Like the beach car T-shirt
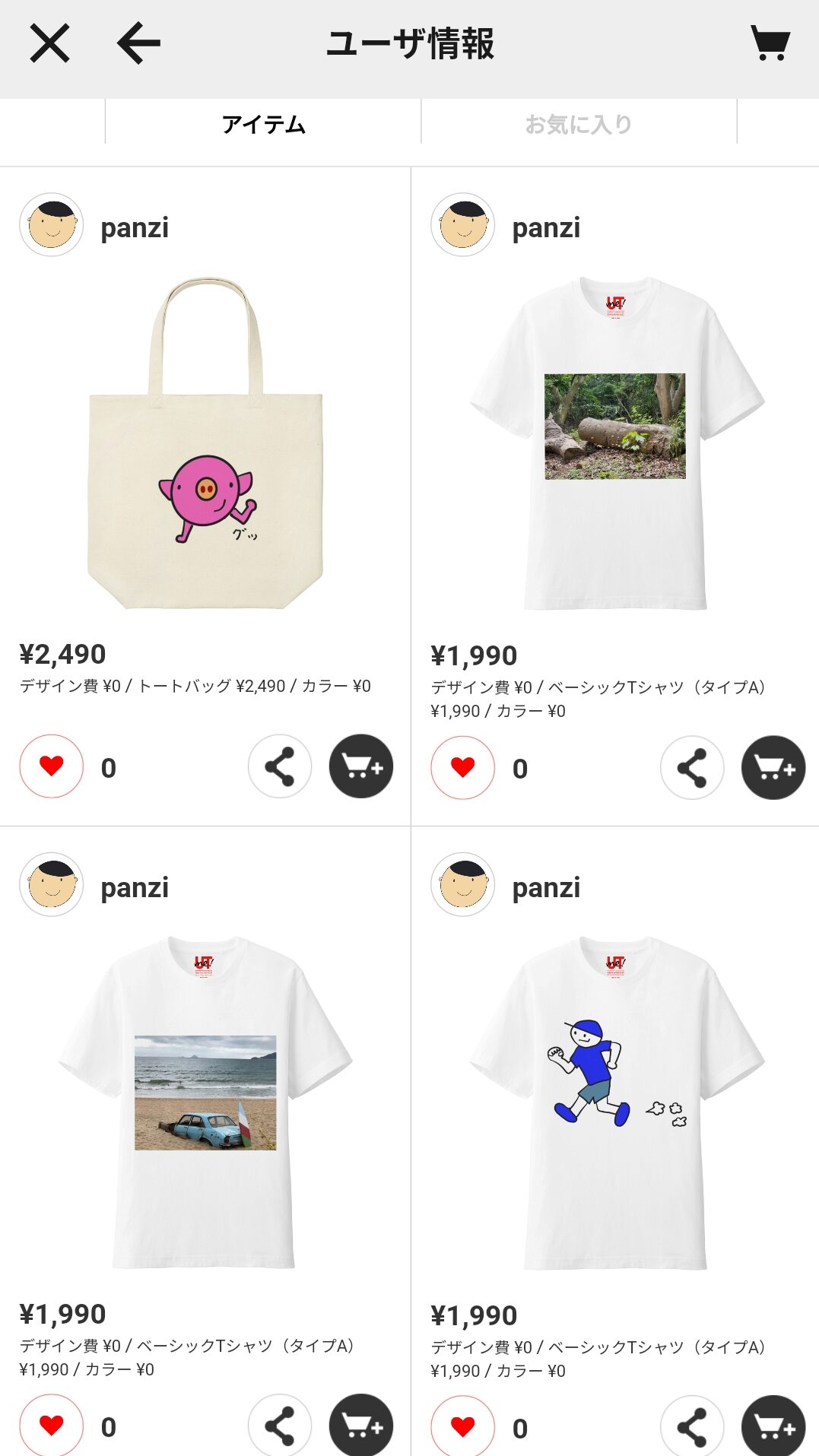The image size is (819, 1456). (x=52, y=1426)
